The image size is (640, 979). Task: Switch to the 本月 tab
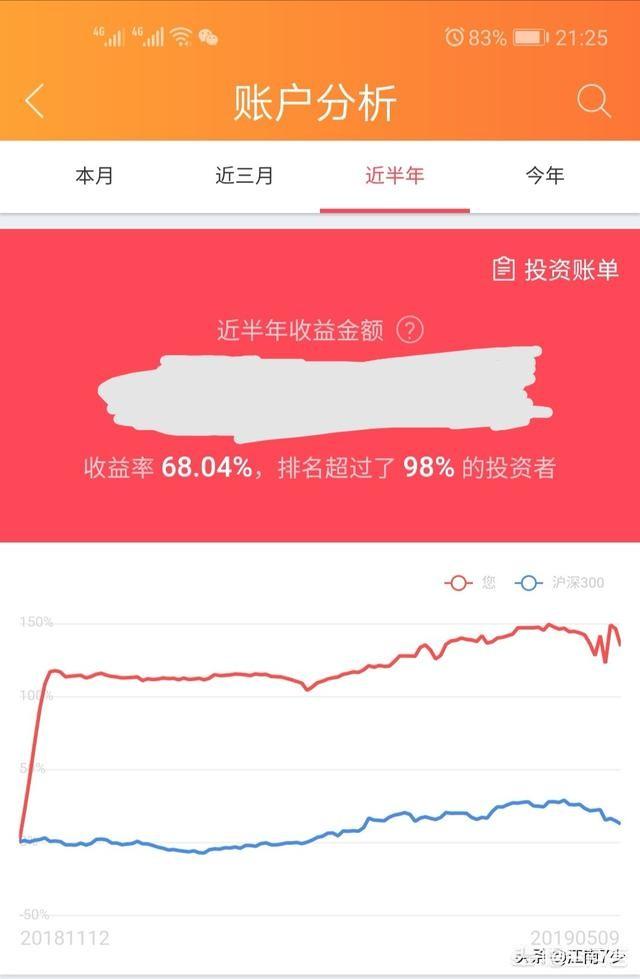point(94,176)
